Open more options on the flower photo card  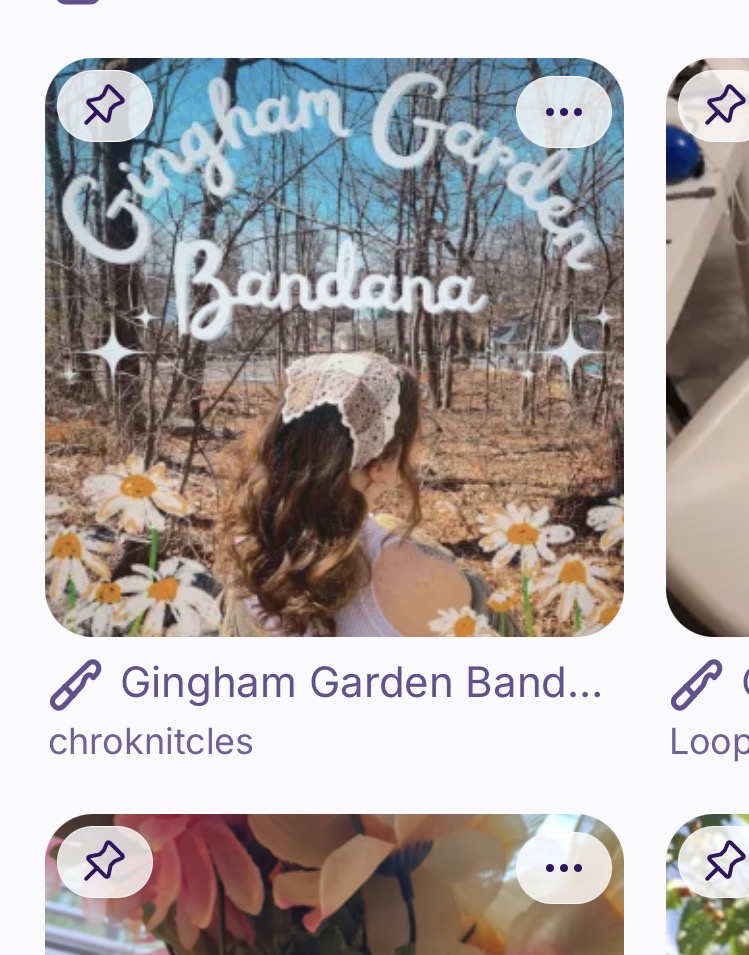563,867
